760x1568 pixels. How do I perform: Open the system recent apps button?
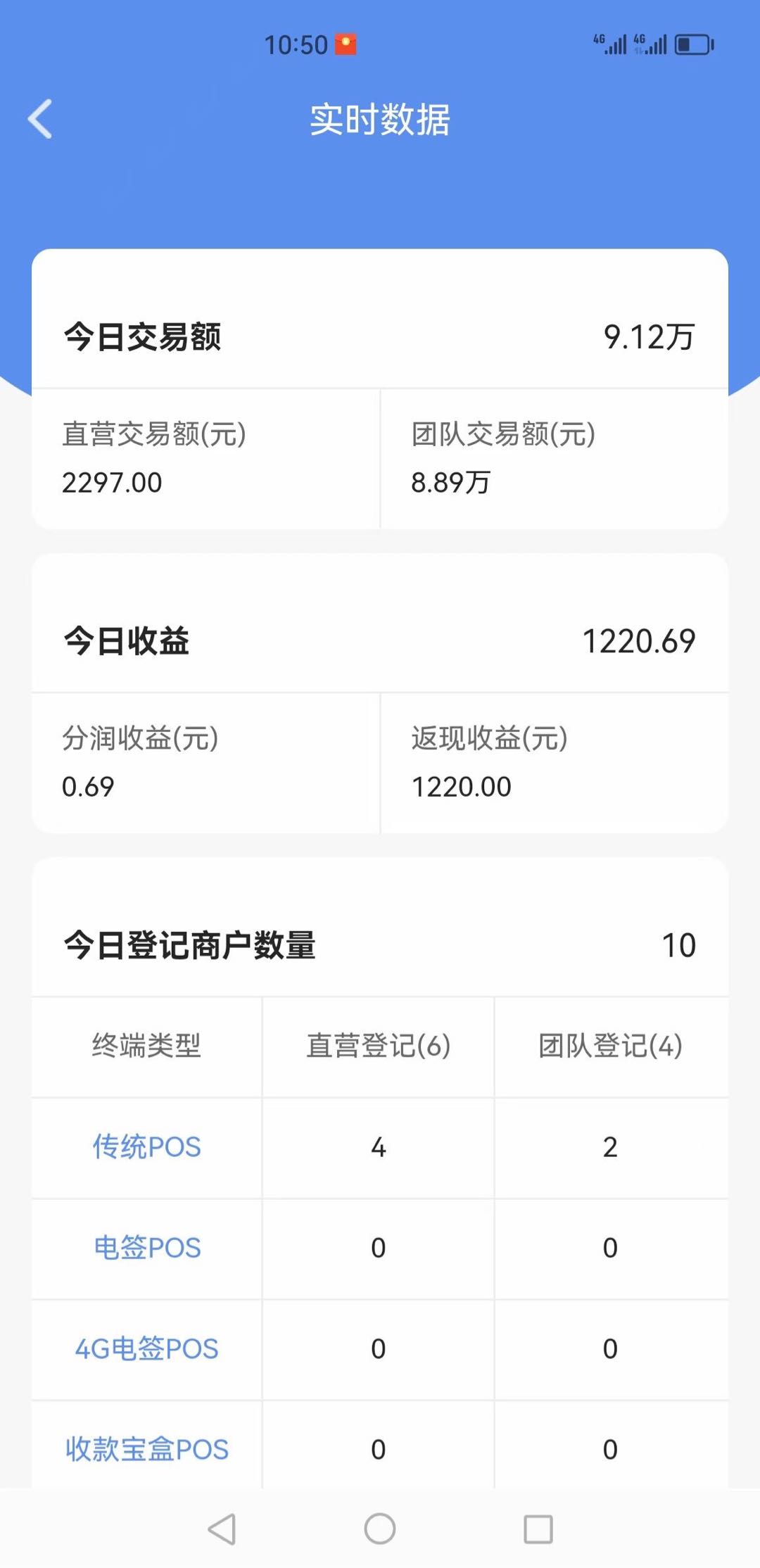point(538,1529)
